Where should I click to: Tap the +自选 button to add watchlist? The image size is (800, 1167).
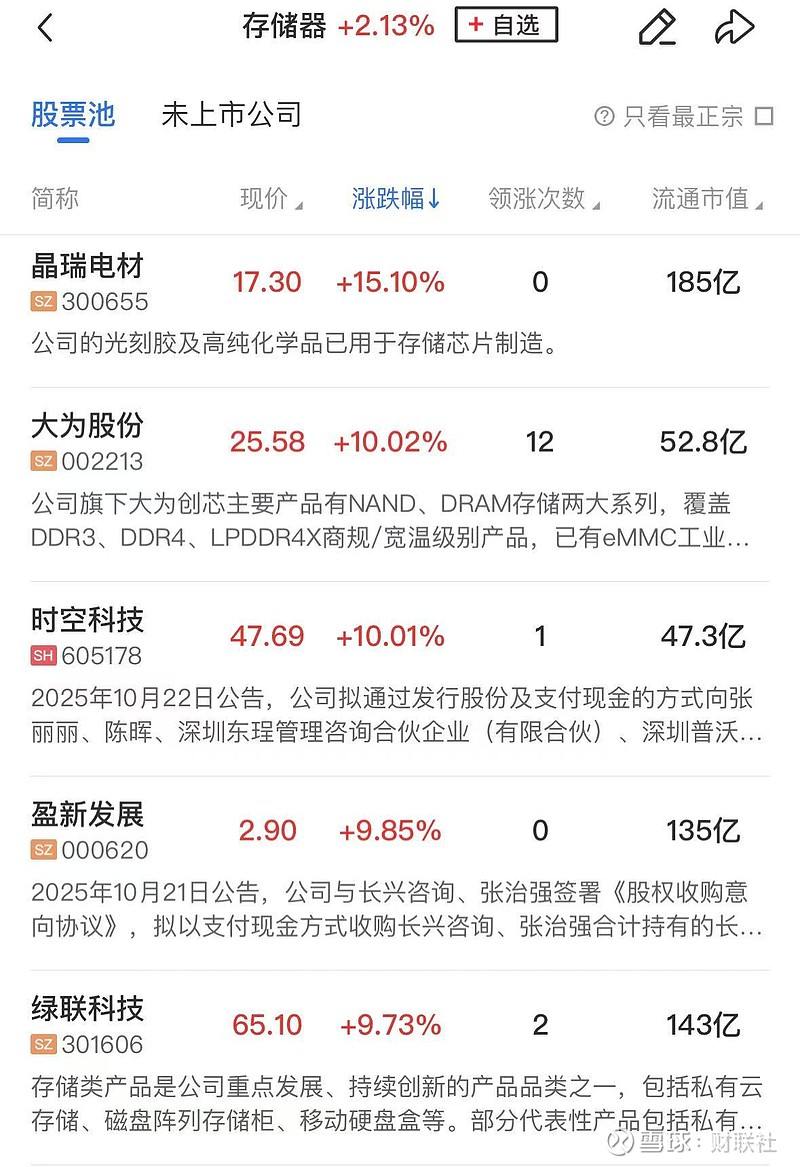coord(505,27)
